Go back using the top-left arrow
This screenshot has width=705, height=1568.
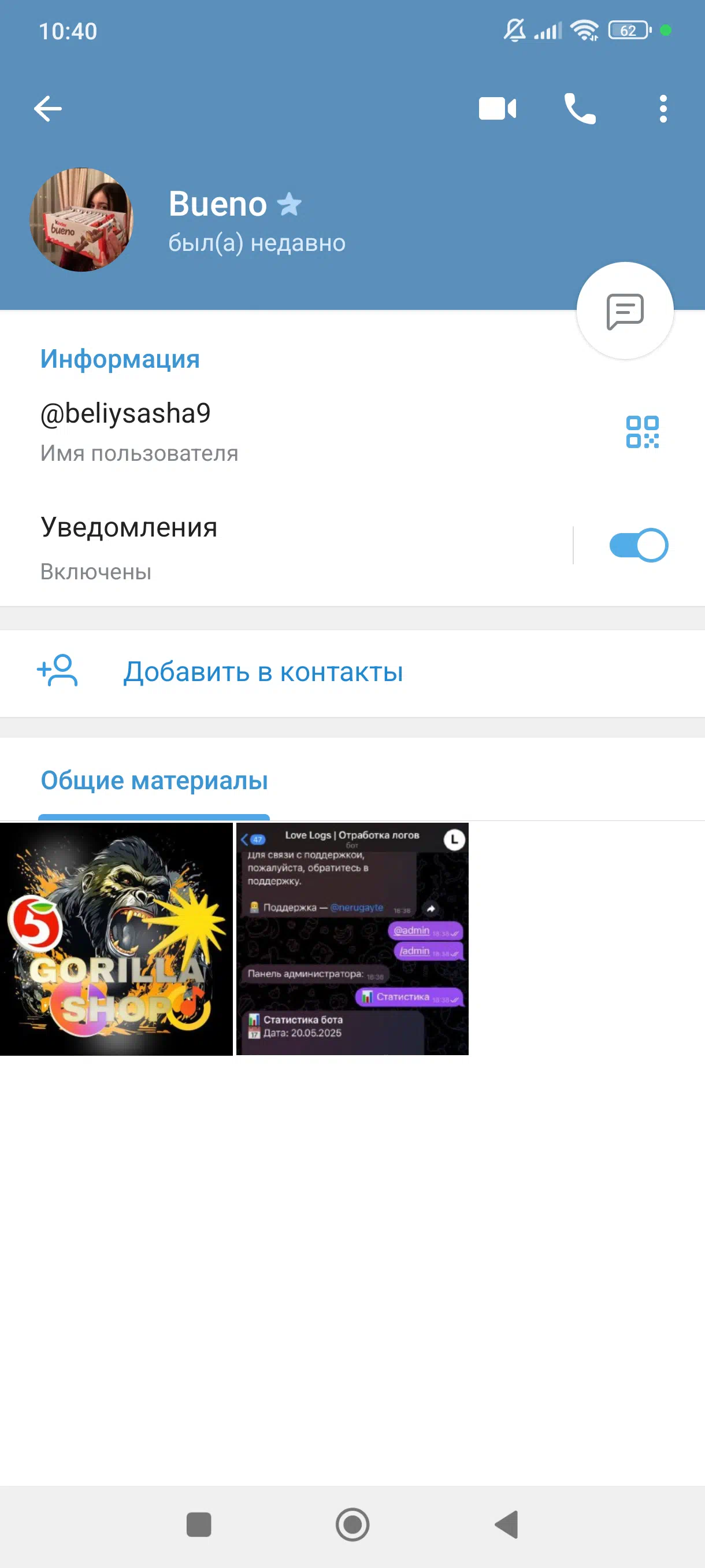tap(48, 110)
